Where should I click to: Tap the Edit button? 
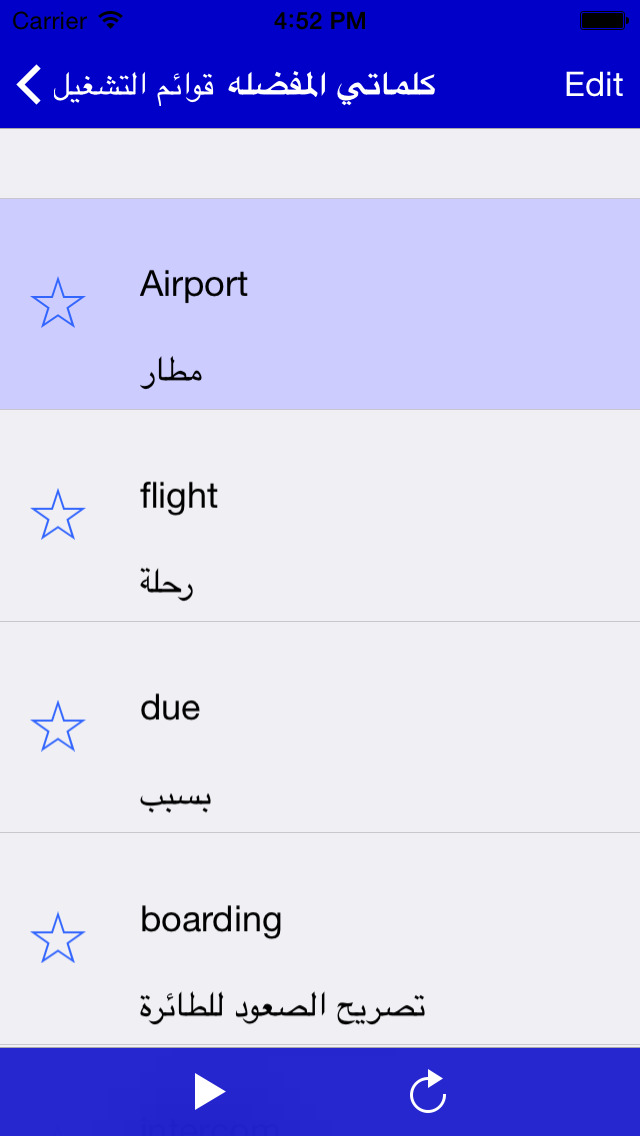(x=594, y=85)
